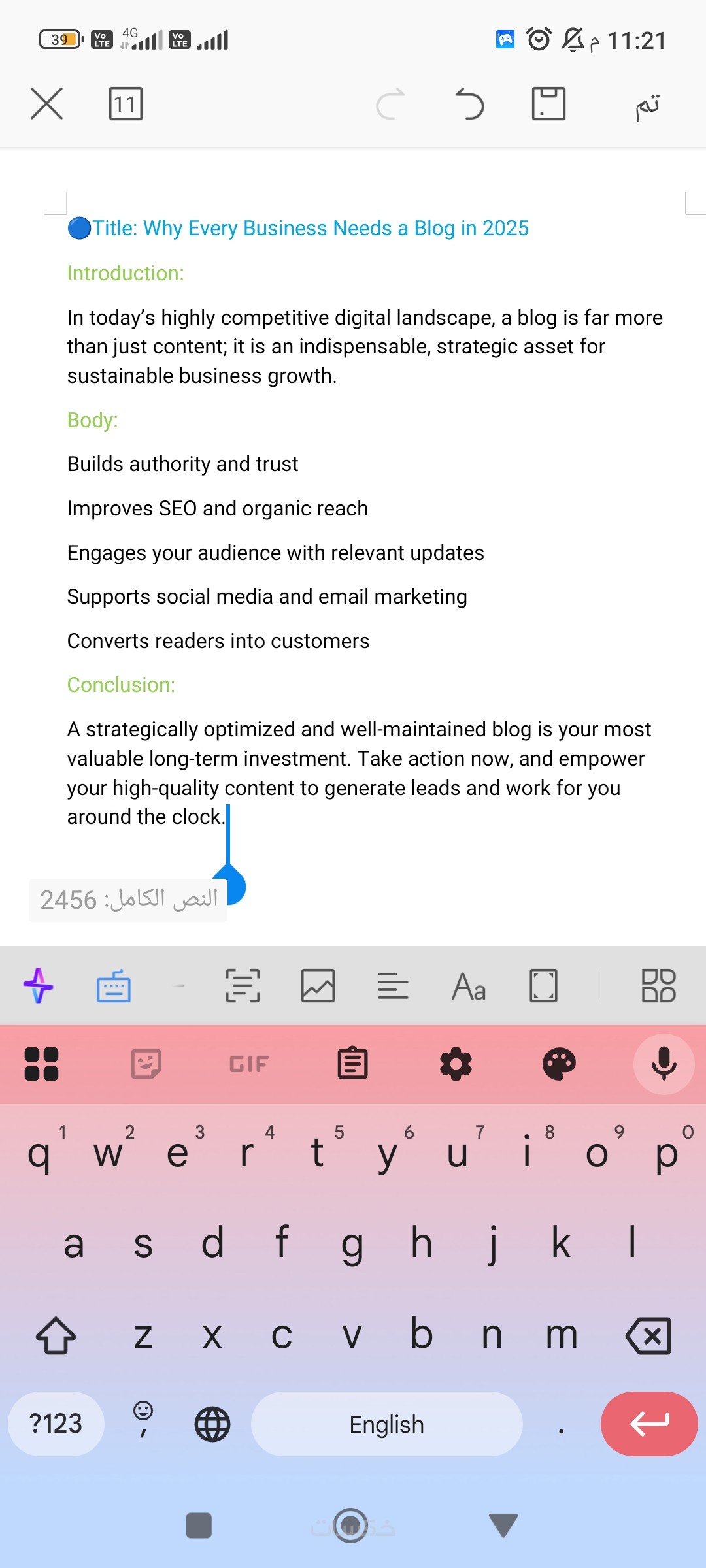Image resolution: width=706 pixels, height=1568 pixels.
Task: Start voice typing with microphone
Action: [x=664, y=1064]
